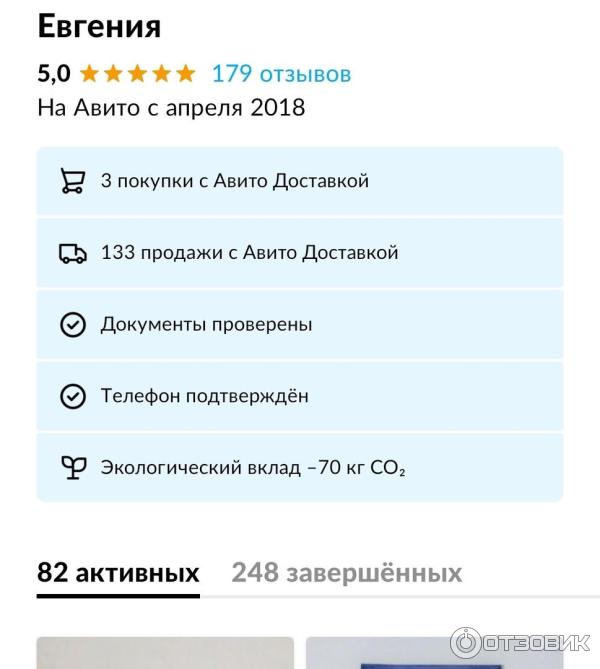Screen dimensions: 600x669
Task: Open the 179 отзывов reviews link
Action: click(281, 74)
